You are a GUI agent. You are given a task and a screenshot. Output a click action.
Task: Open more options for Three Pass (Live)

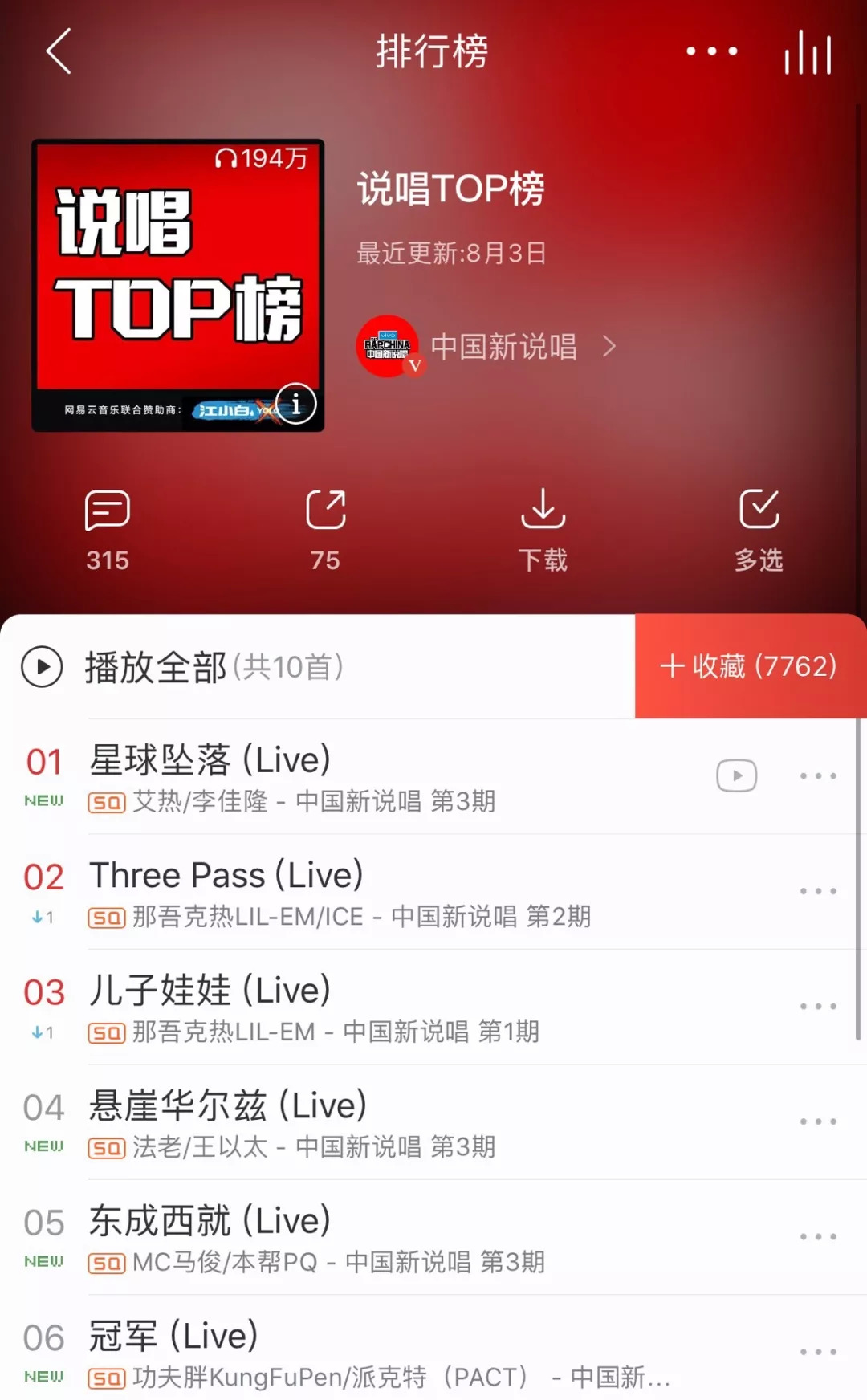point(818,892)
